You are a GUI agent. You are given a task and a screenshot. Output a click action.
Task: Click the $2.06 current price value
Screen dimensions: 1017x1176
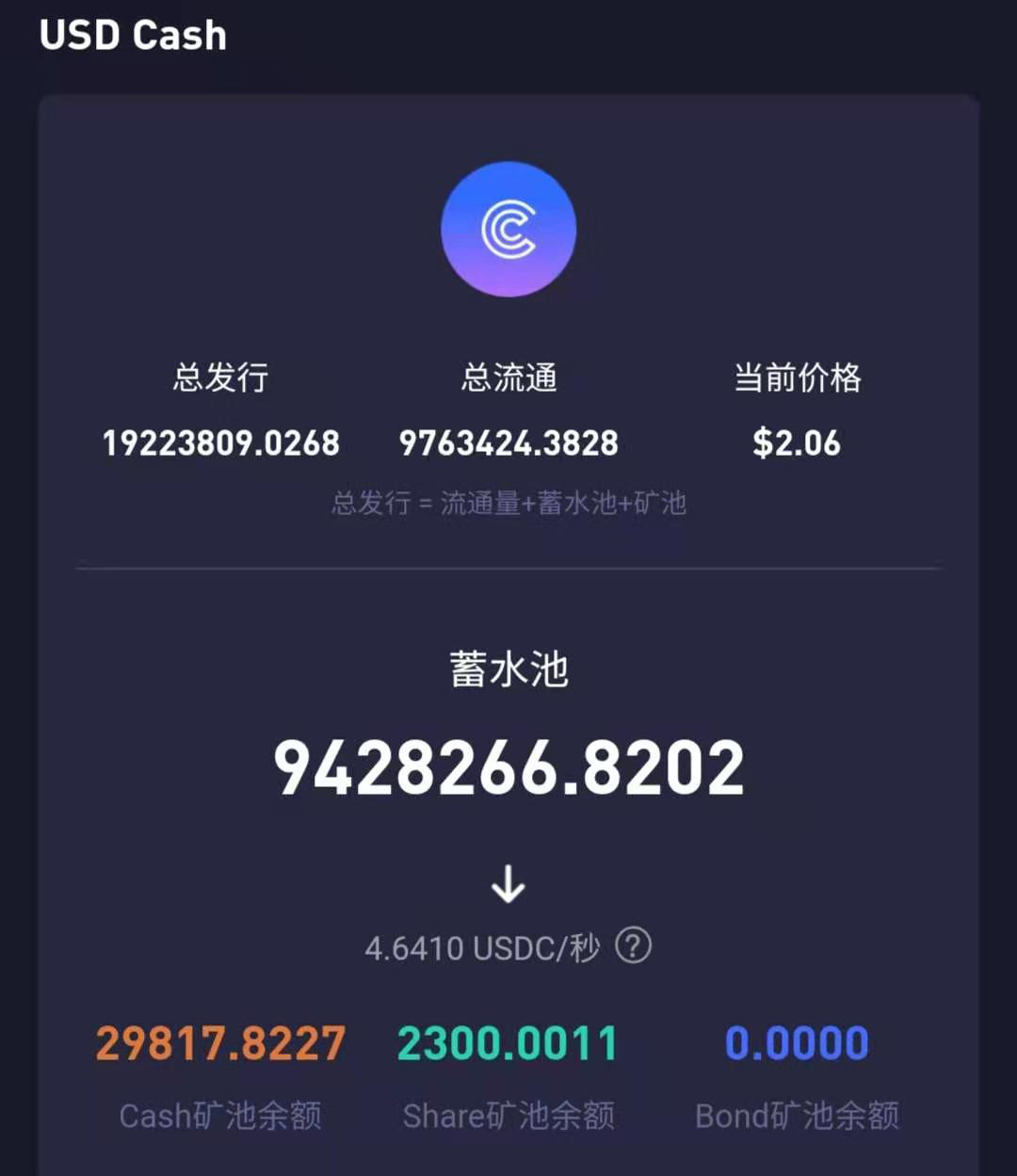797,443
